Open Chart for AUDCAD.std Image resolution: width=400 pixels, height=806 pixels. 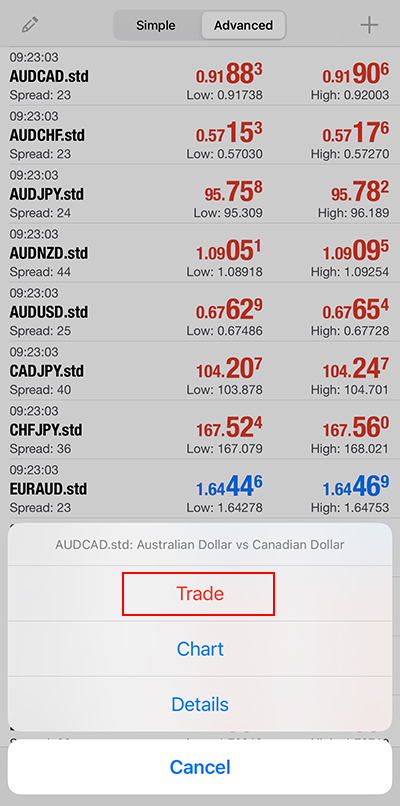click(200, 649)
